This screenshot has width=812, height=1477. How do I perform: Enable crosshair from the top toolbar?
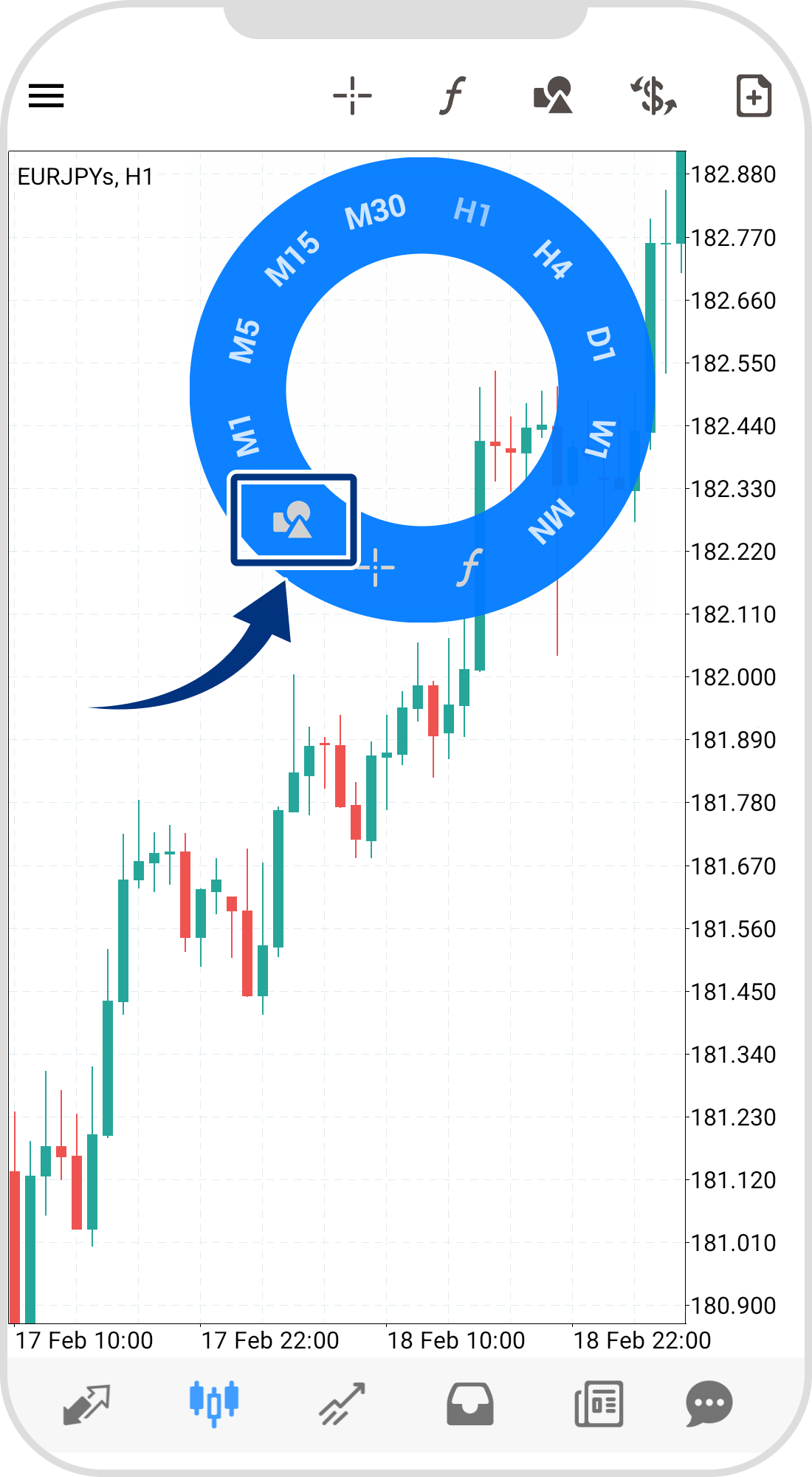[x=352, y=96]
